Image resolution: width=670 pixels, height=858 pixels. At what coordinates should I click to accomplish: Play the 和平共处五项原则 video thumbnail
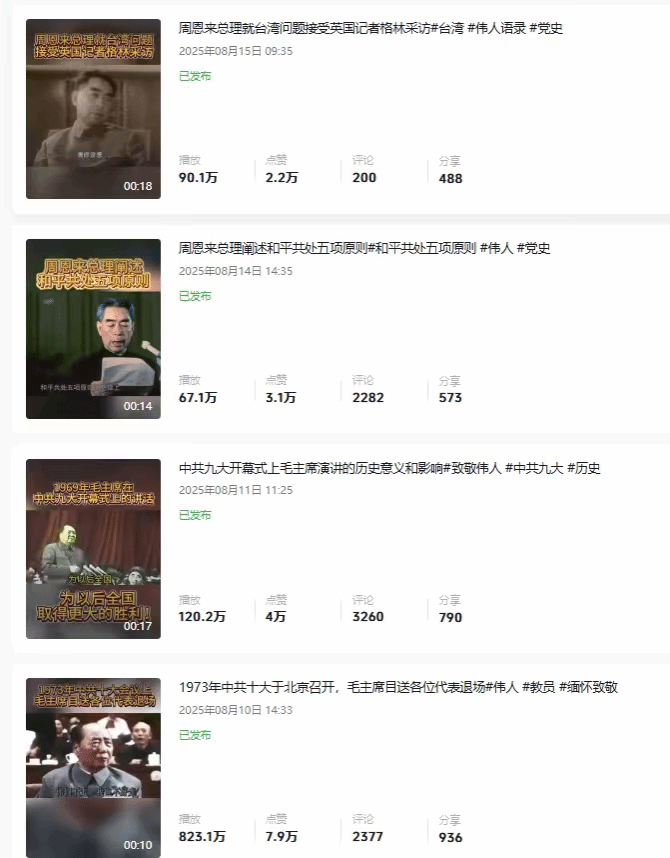(93, 328)
